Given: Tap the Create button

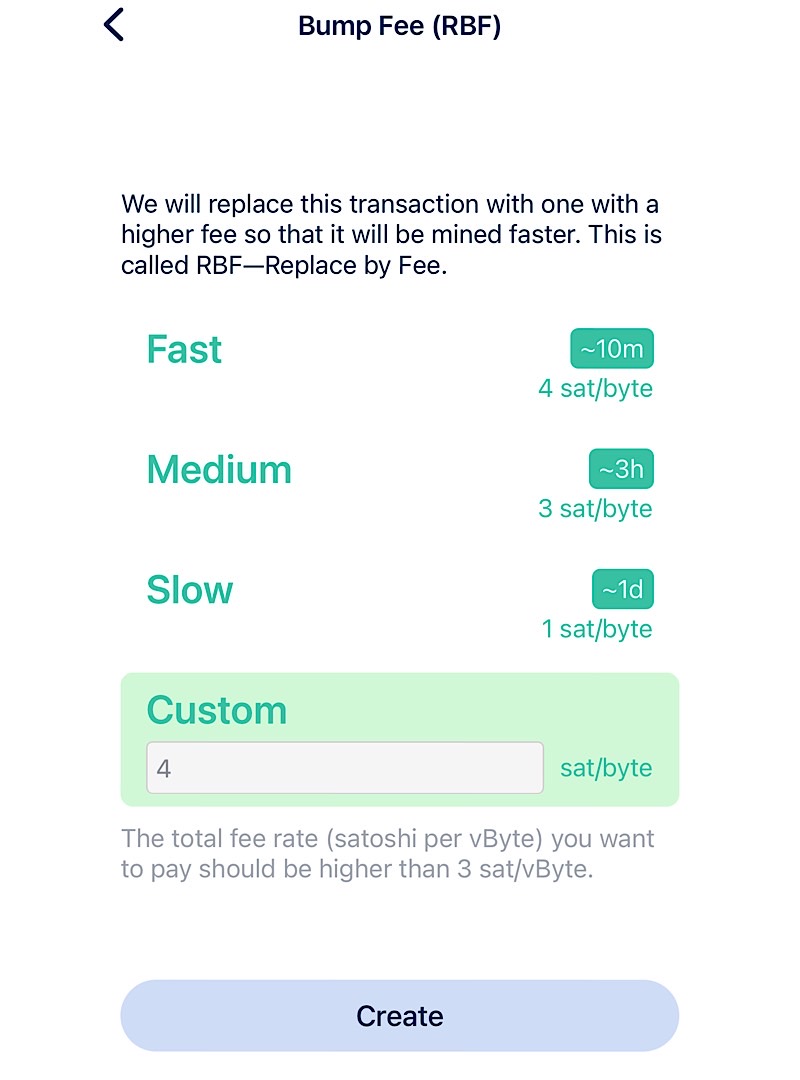Looking at the screenshot, I should coord(399,1016).
